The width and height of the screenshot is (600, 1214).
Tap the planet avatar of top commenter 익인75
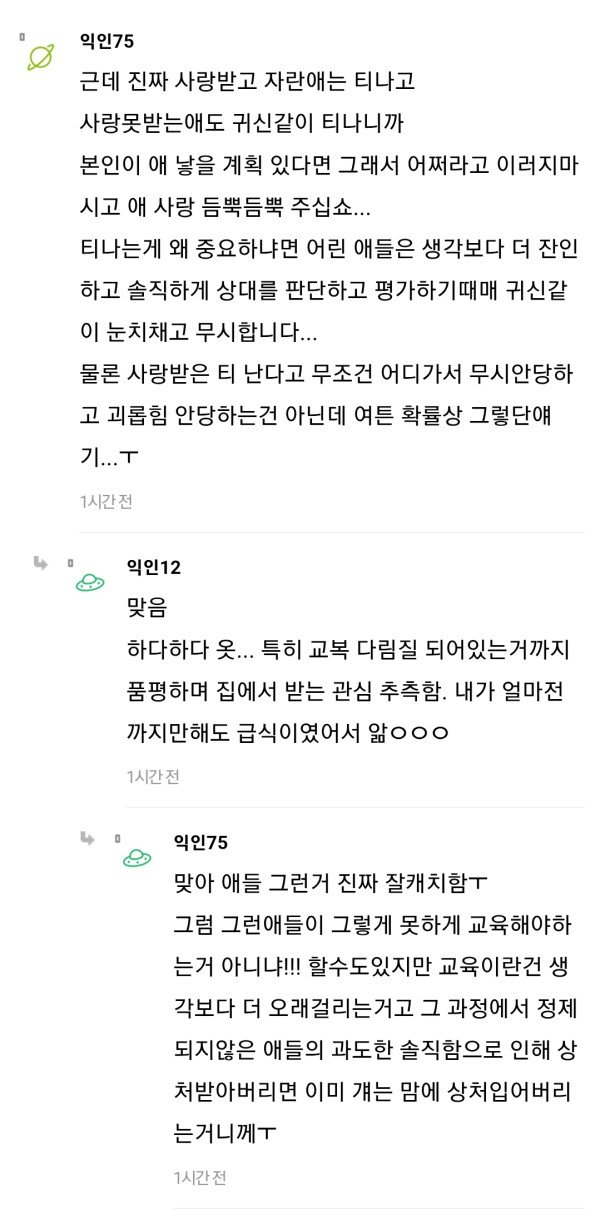[41, 57]
